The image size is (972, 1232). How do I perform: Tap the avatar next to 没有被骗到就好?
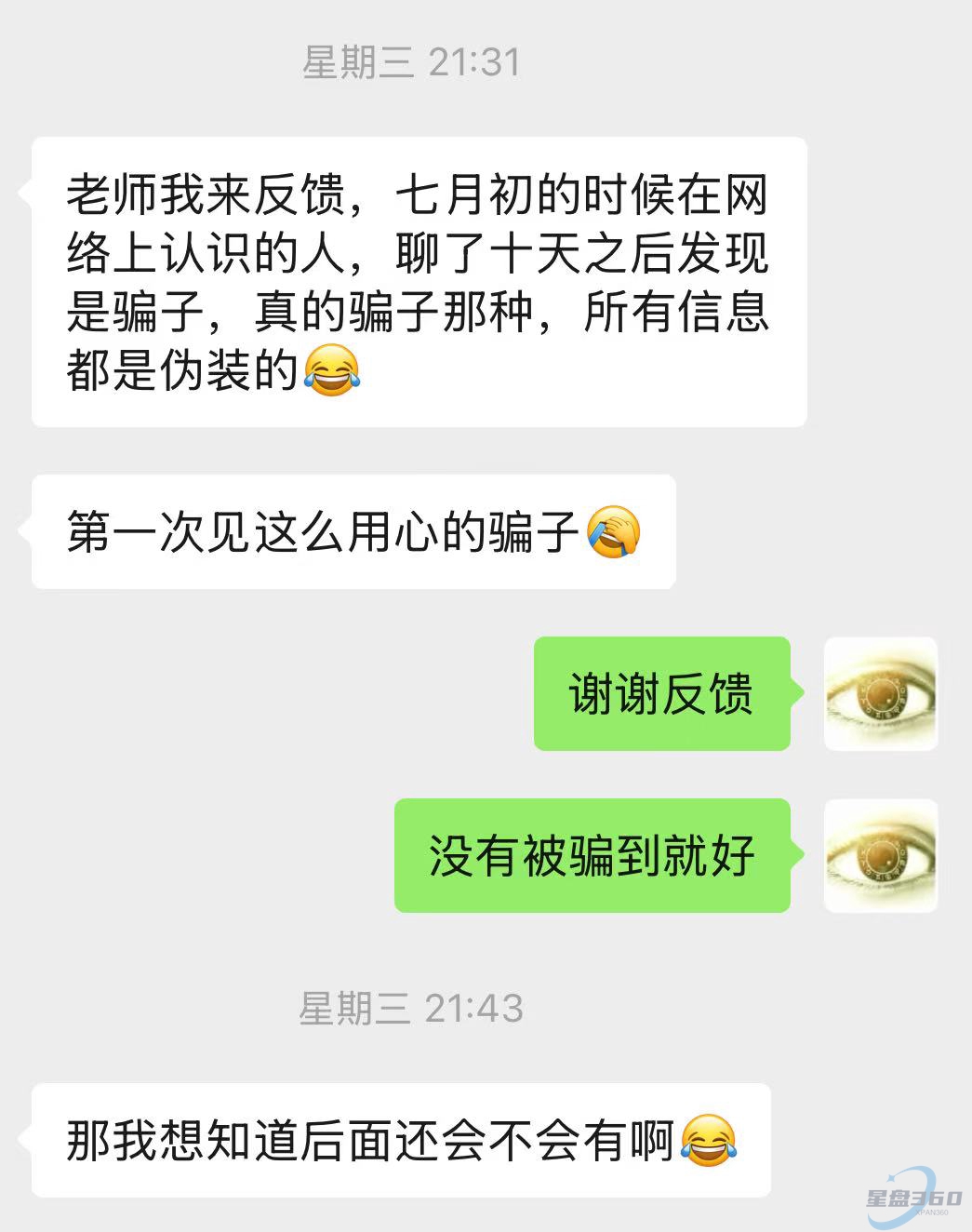(880, 855)
